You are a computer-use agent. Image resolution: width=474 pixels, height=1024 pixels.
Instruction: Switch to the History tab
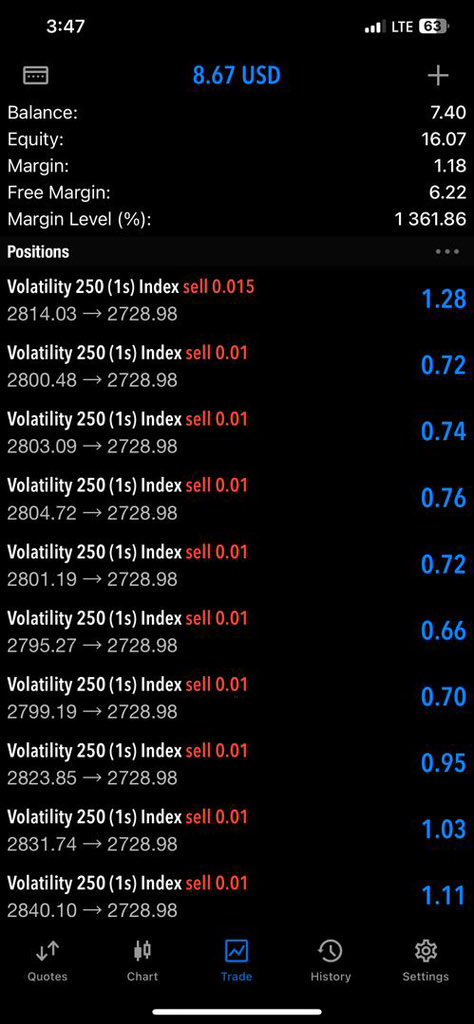point(330,961)
